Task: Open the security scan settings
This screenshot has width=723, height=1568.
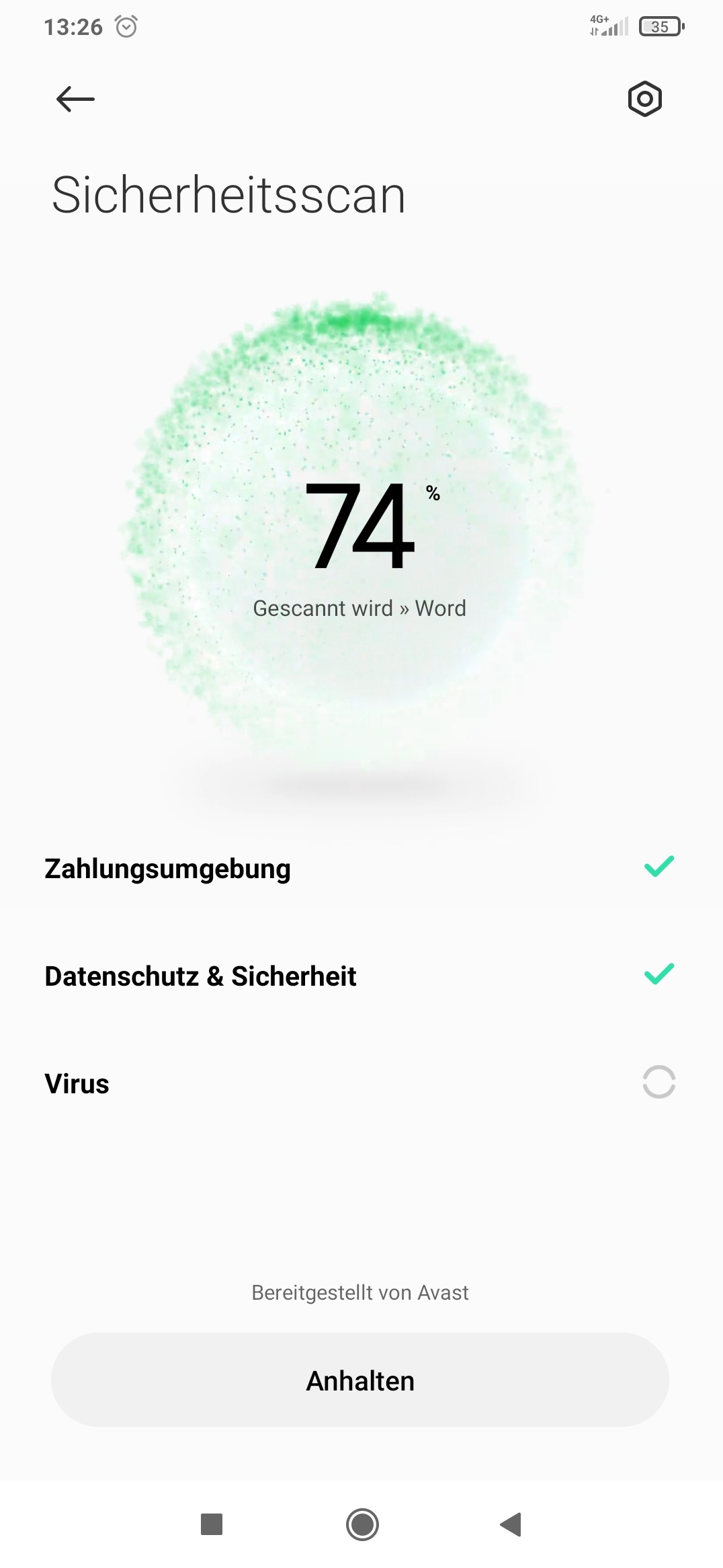Action: coord(644,100)
